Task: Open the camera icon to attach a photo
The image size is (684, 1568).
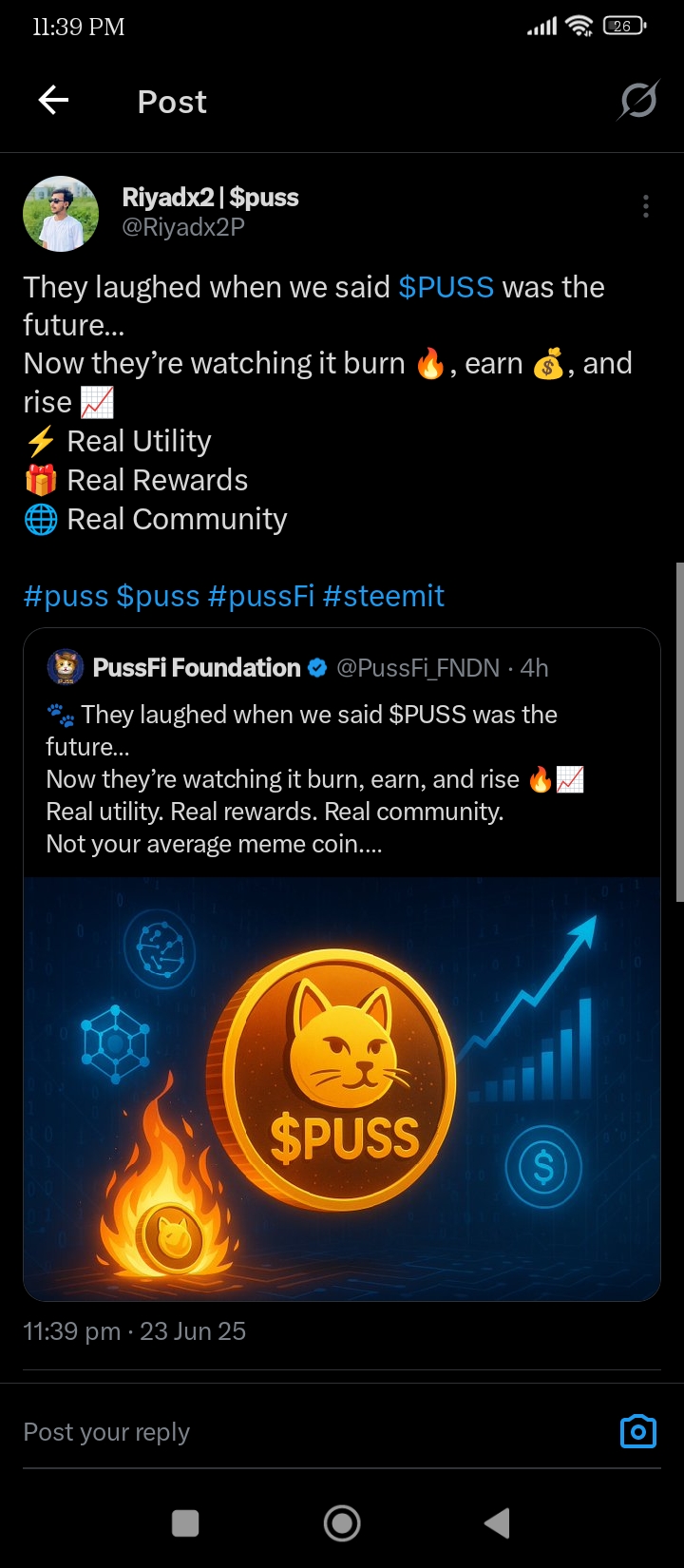Action: 638,1431
